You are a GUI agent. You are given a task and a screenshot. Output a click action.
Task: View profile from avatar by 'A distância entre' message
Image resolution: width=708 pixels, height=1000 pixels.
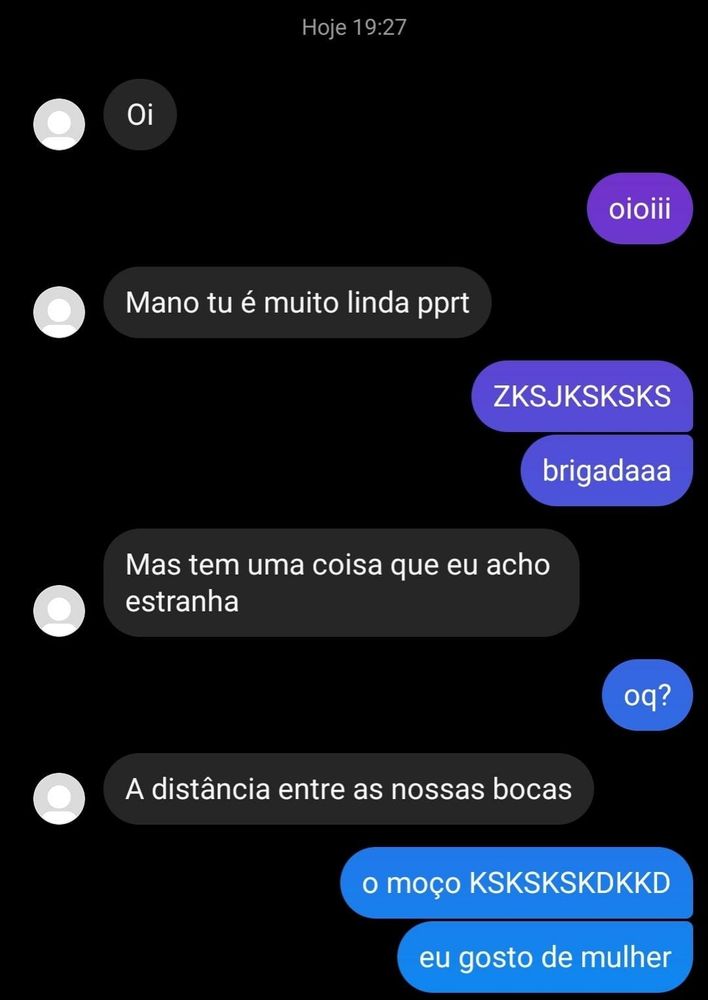click(x=60, y=798)
